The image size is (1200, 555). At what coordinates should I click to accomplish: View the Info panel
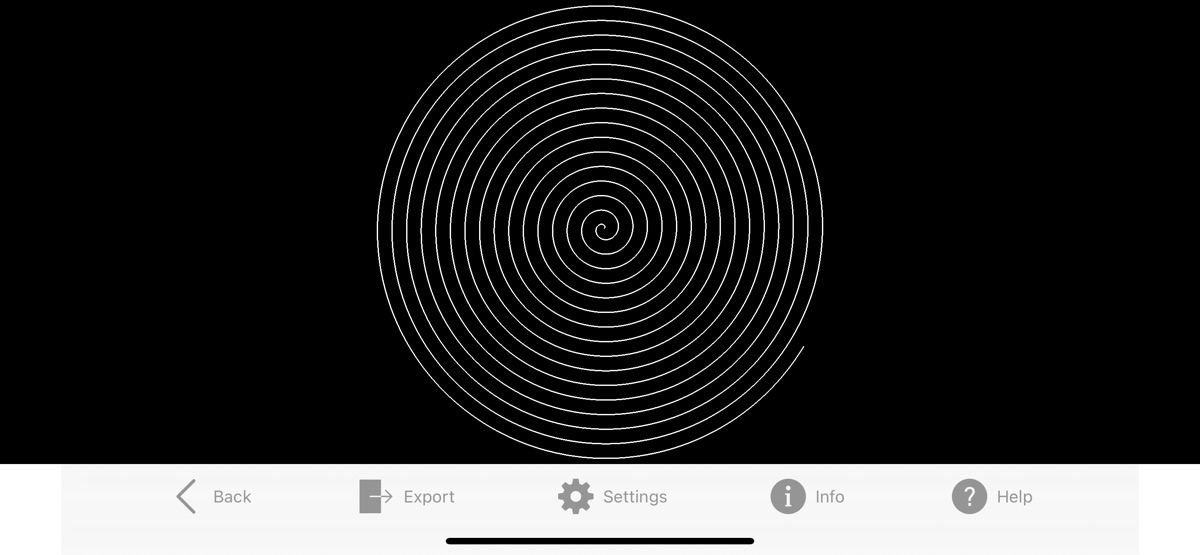807,496
